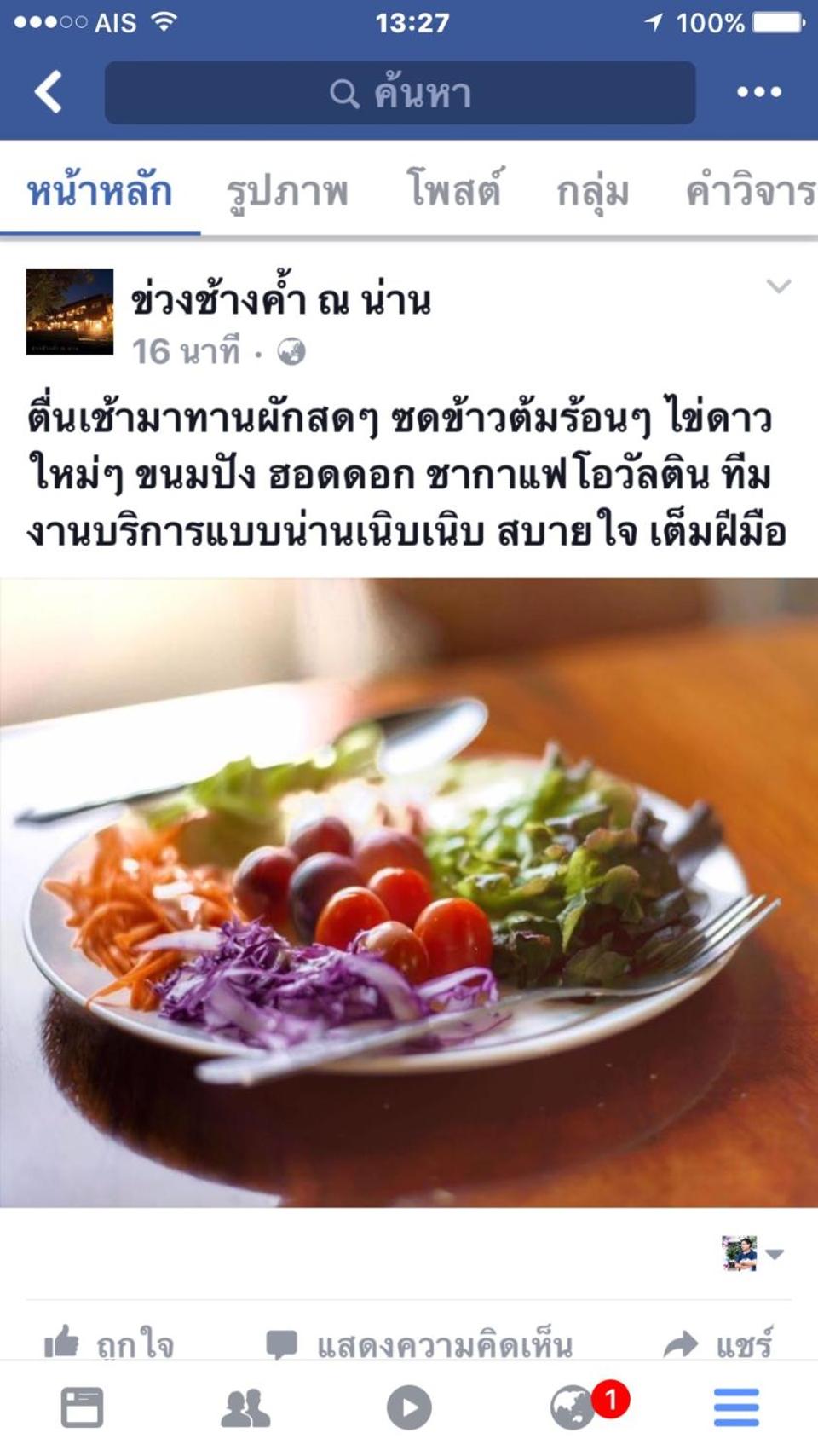
Task: Switch to the รูปภาพ tab
Action: [287, 191]
